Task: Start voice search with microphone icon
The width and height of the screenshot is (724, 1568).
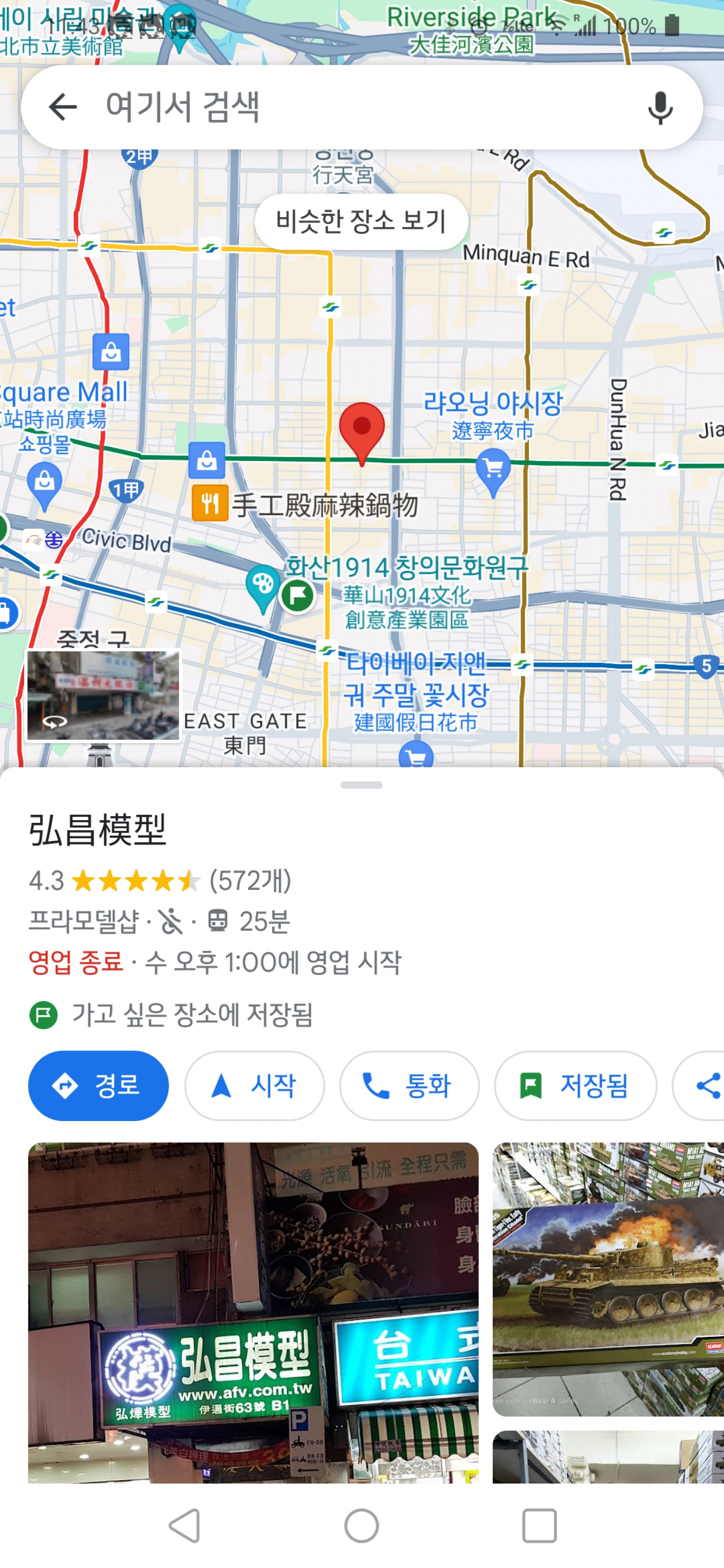Action: (x=659, y=108)
